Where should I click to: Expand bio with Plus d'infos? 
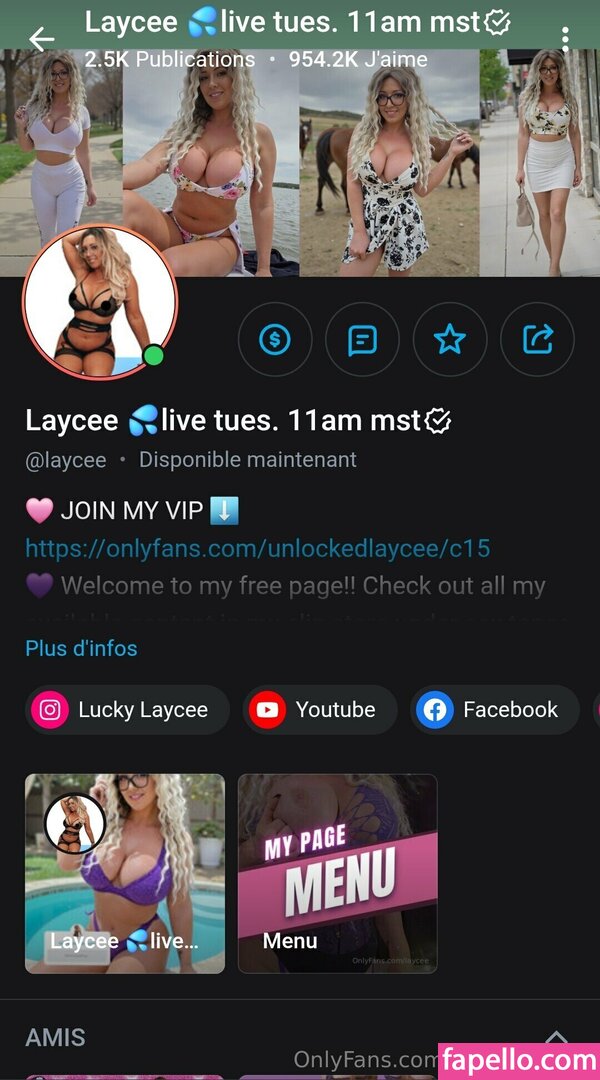pos(81,648)
